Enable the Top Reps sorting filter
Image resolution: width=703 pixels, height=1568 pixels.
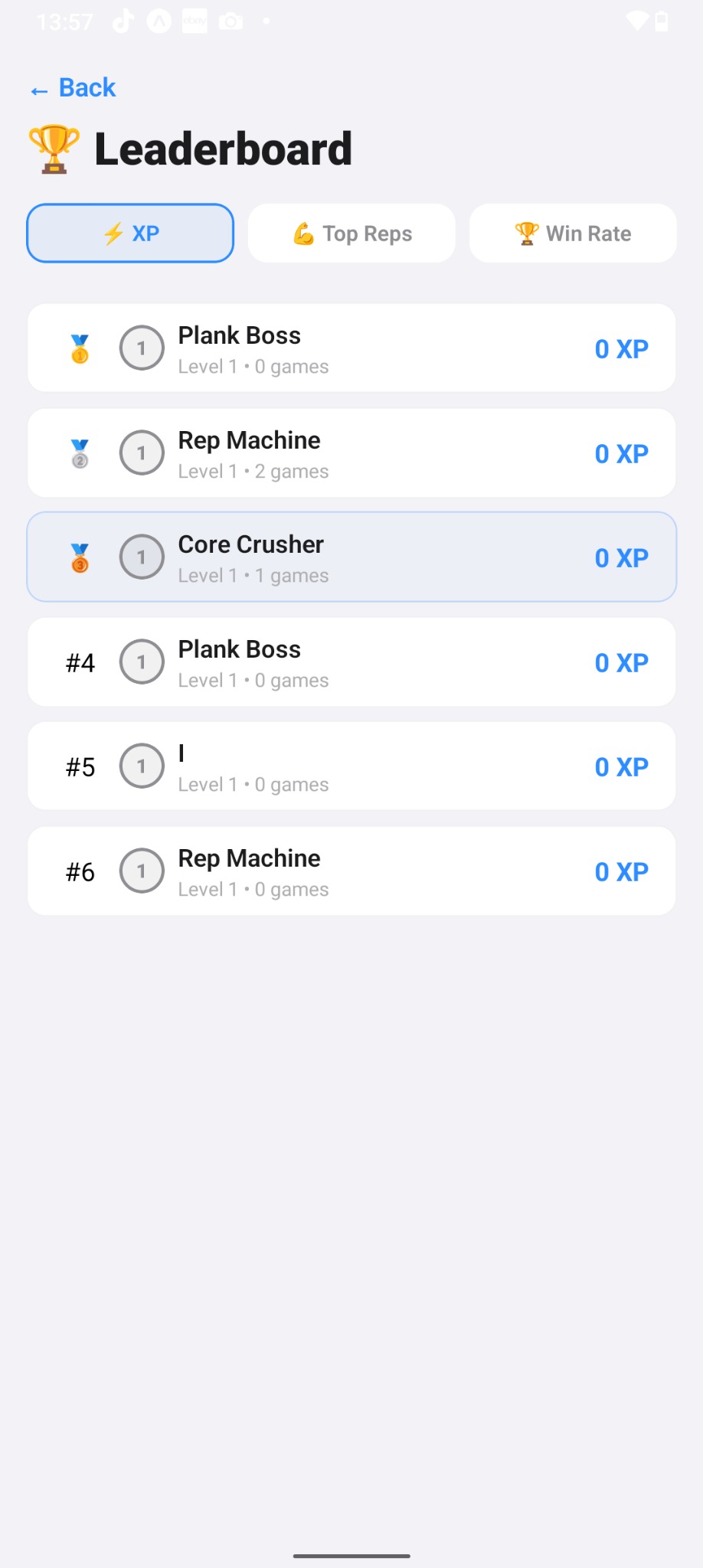(x=351, y=233)
